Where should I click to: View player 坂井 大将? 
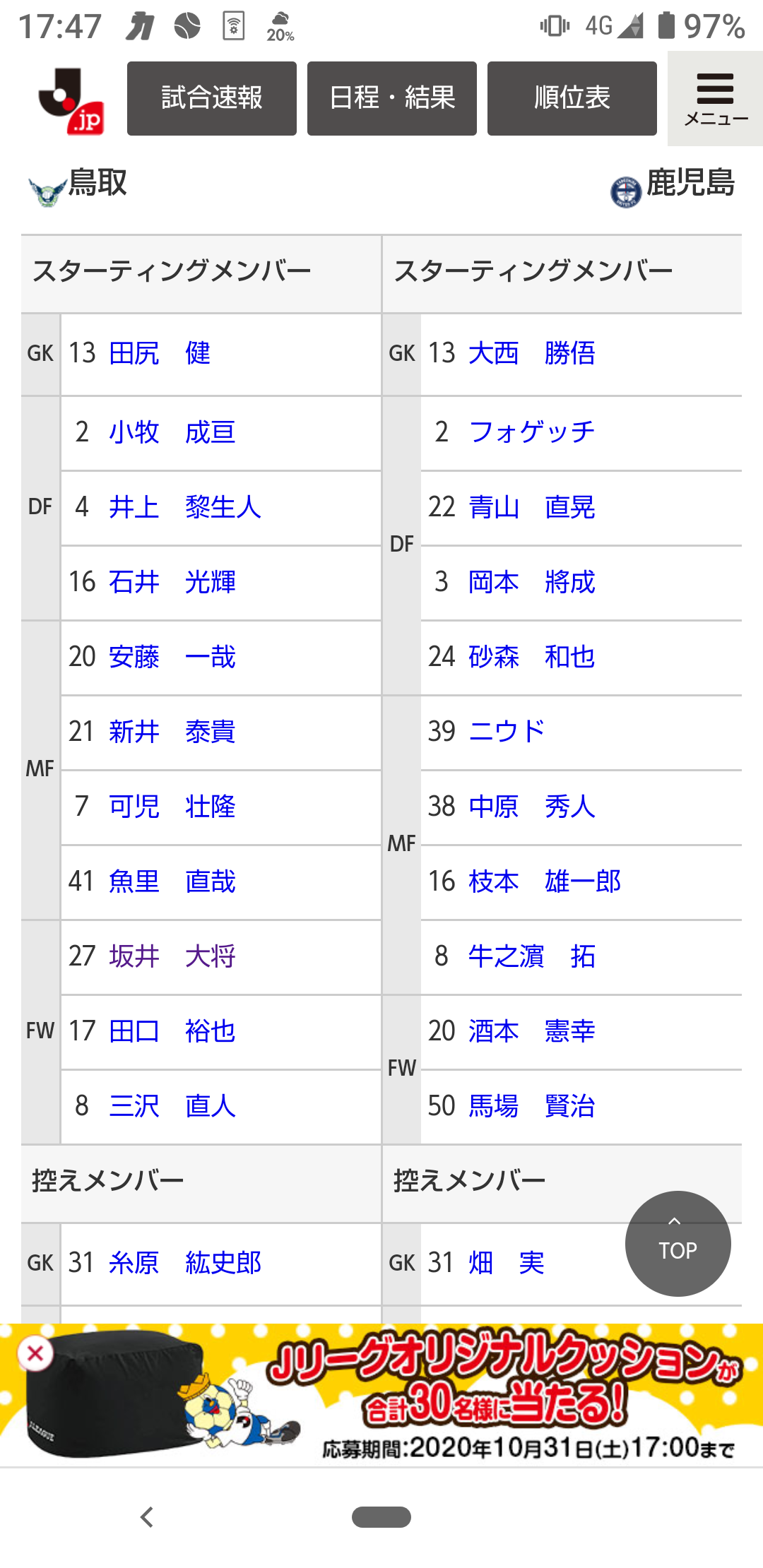(x=172, y=956)
